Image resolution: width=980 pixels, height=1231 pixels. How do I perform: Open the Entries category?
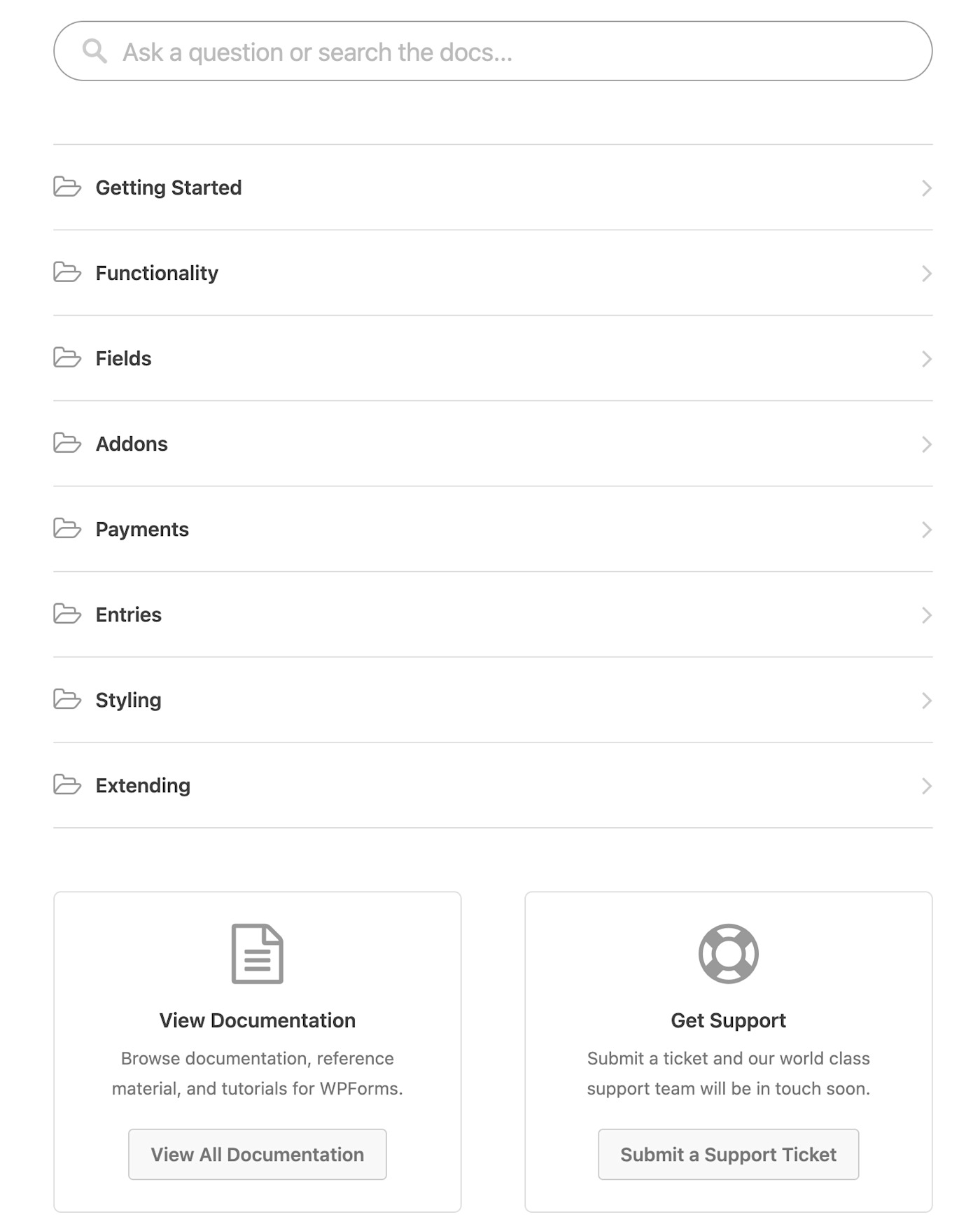coord(129,614)
